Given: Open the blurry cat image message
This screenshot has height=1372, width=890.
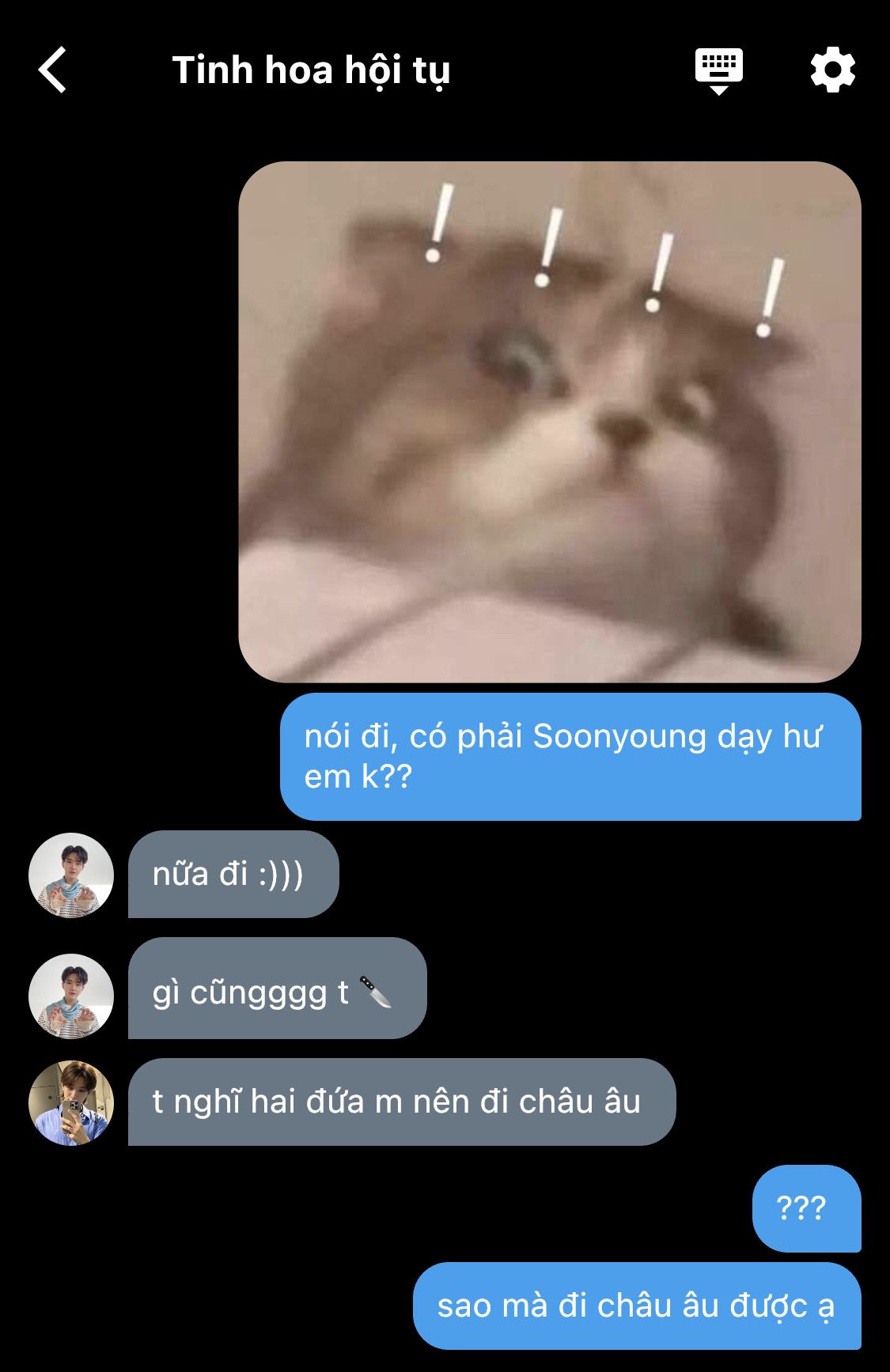Looking at the screenshot, I should click(x=549, y=422).
